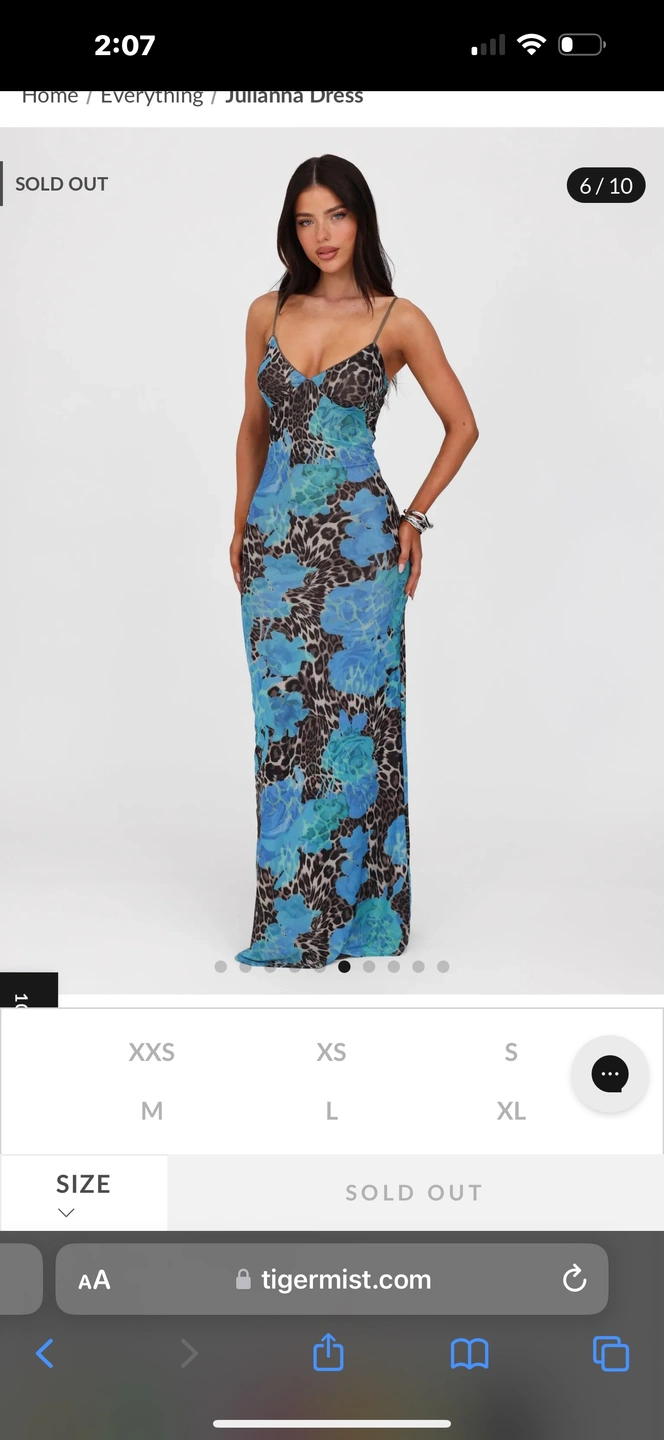
Task: Open the Home breadcrumb link
Action: tap(50, 97)
